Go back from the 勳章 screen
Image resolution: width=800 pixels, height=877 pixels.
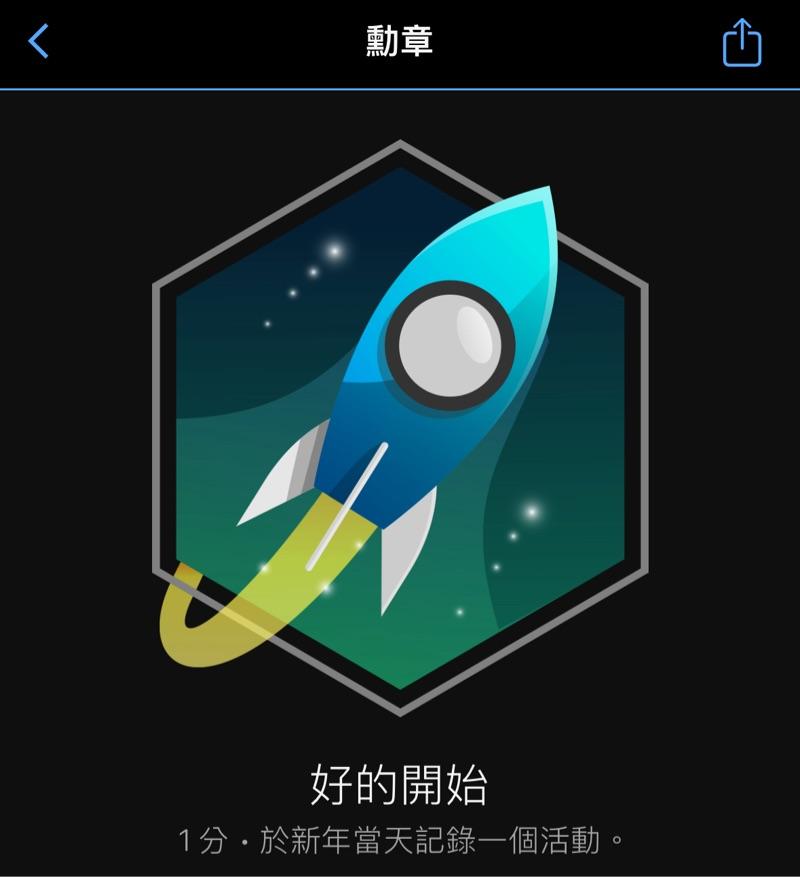tap(39, 42)
